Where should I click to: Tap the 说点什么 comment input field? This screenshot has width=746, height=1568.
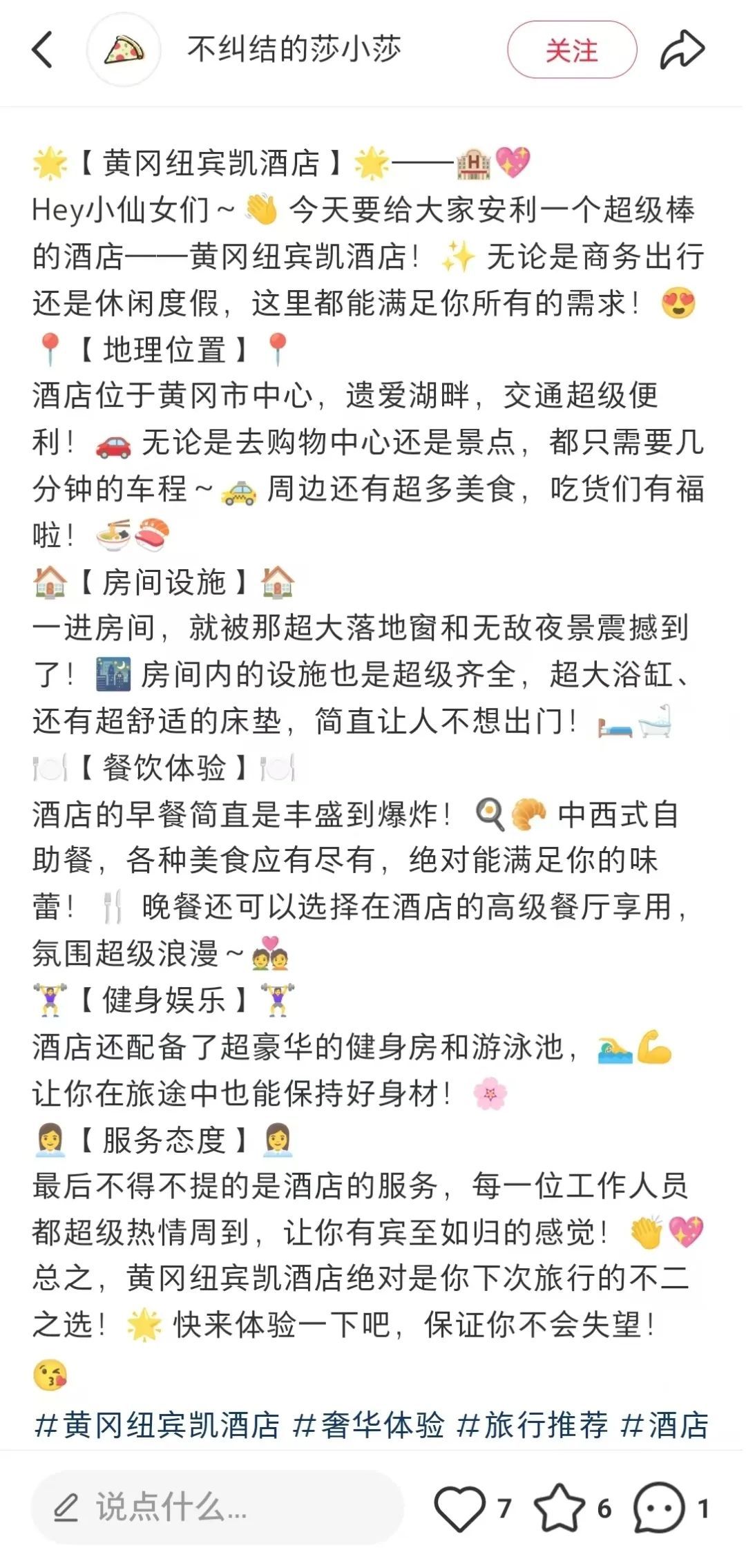[217, 1507]
